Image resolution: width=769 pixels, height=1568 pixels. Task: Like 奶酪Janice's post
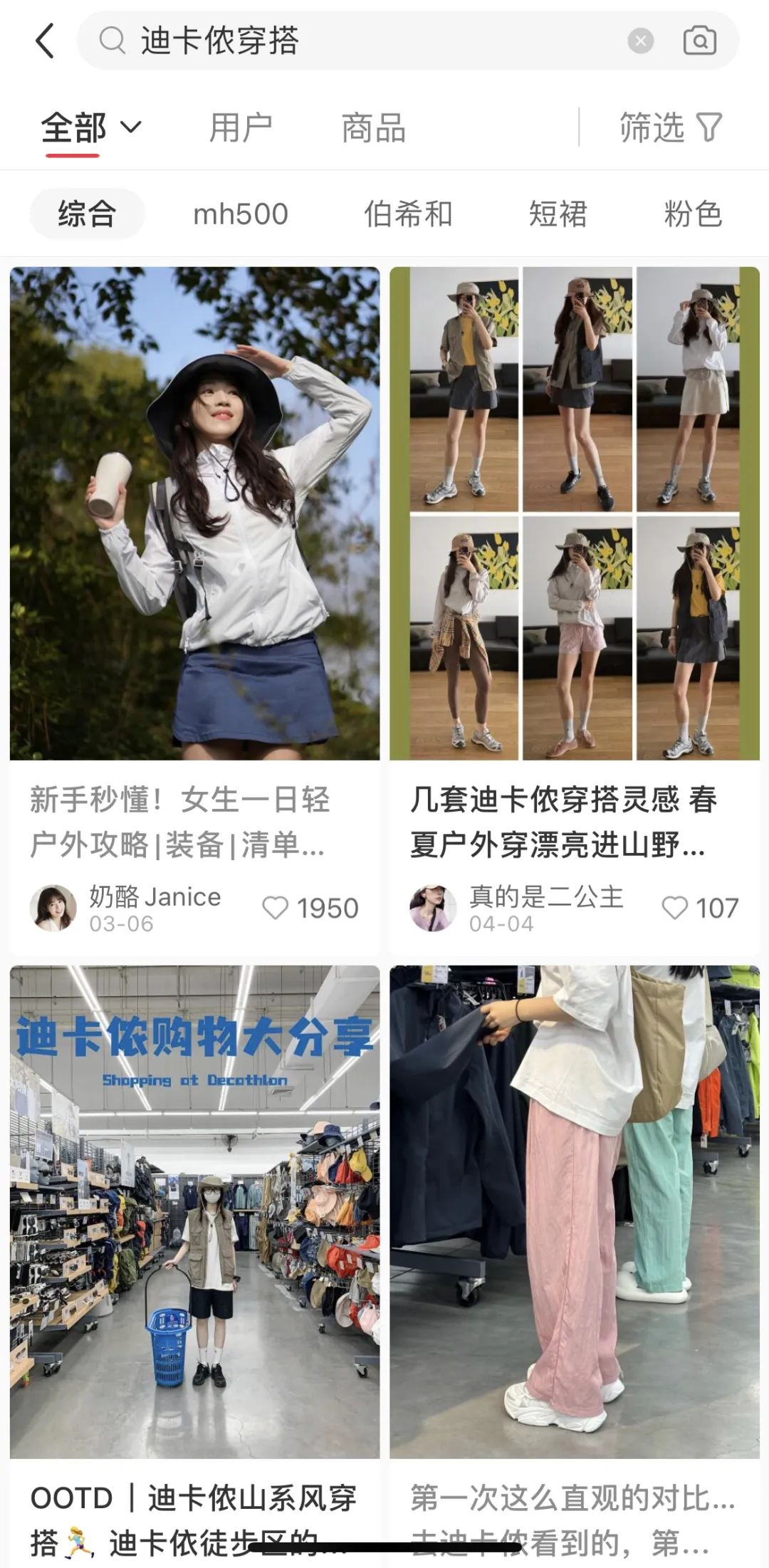click(x=276, y=908)
